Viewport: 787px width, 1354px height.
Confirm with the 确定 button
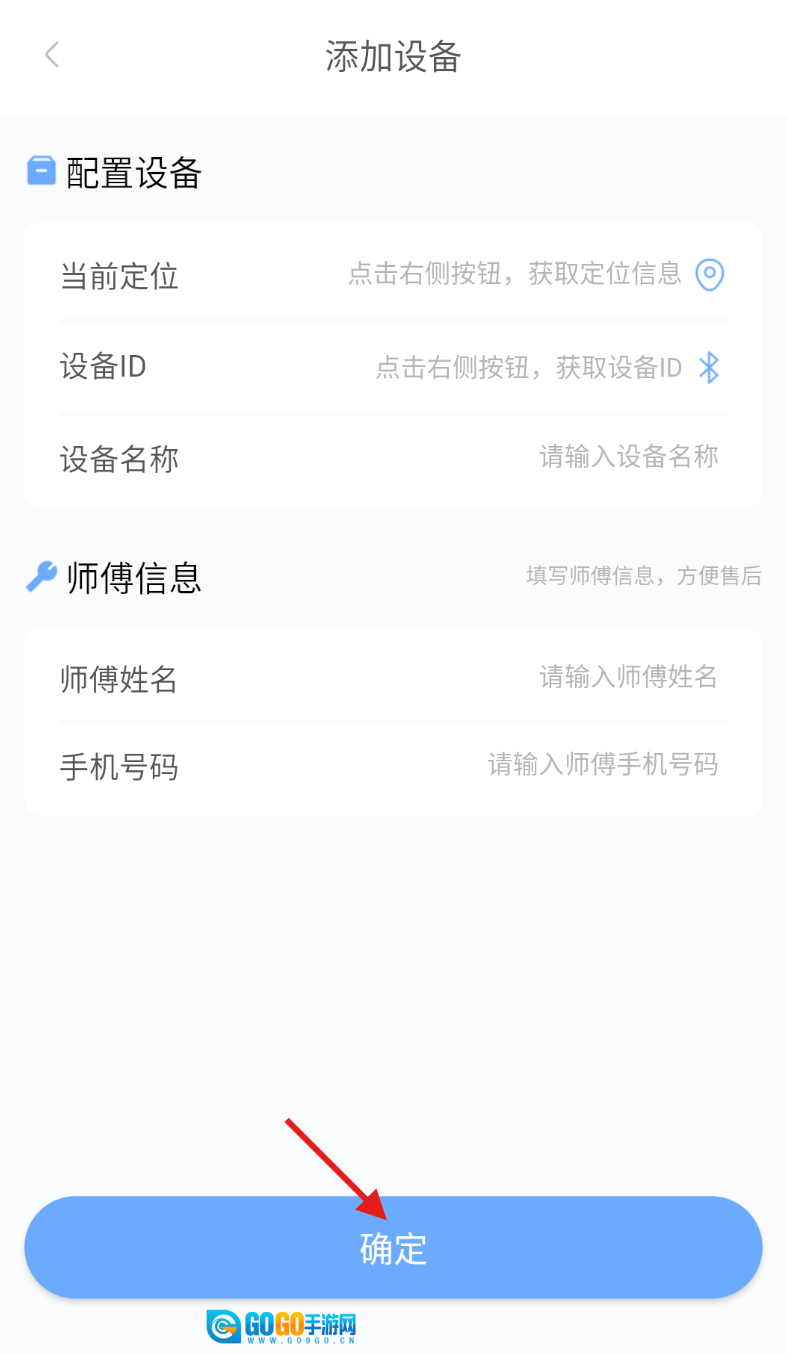pyautogui.click(x=393, y=1247)
